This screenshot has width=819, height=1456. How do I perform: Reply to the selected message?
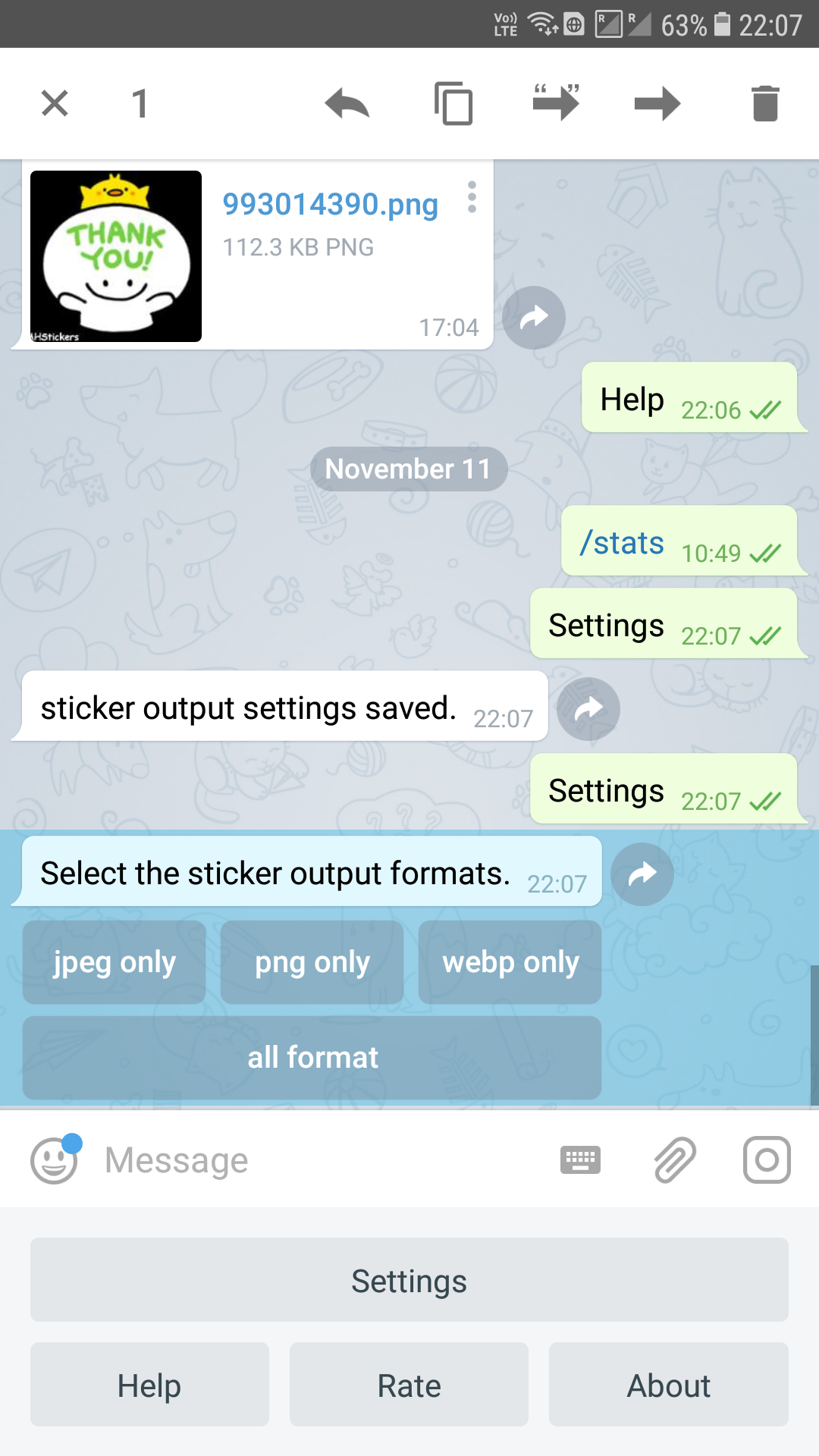[x=347, y=103]
